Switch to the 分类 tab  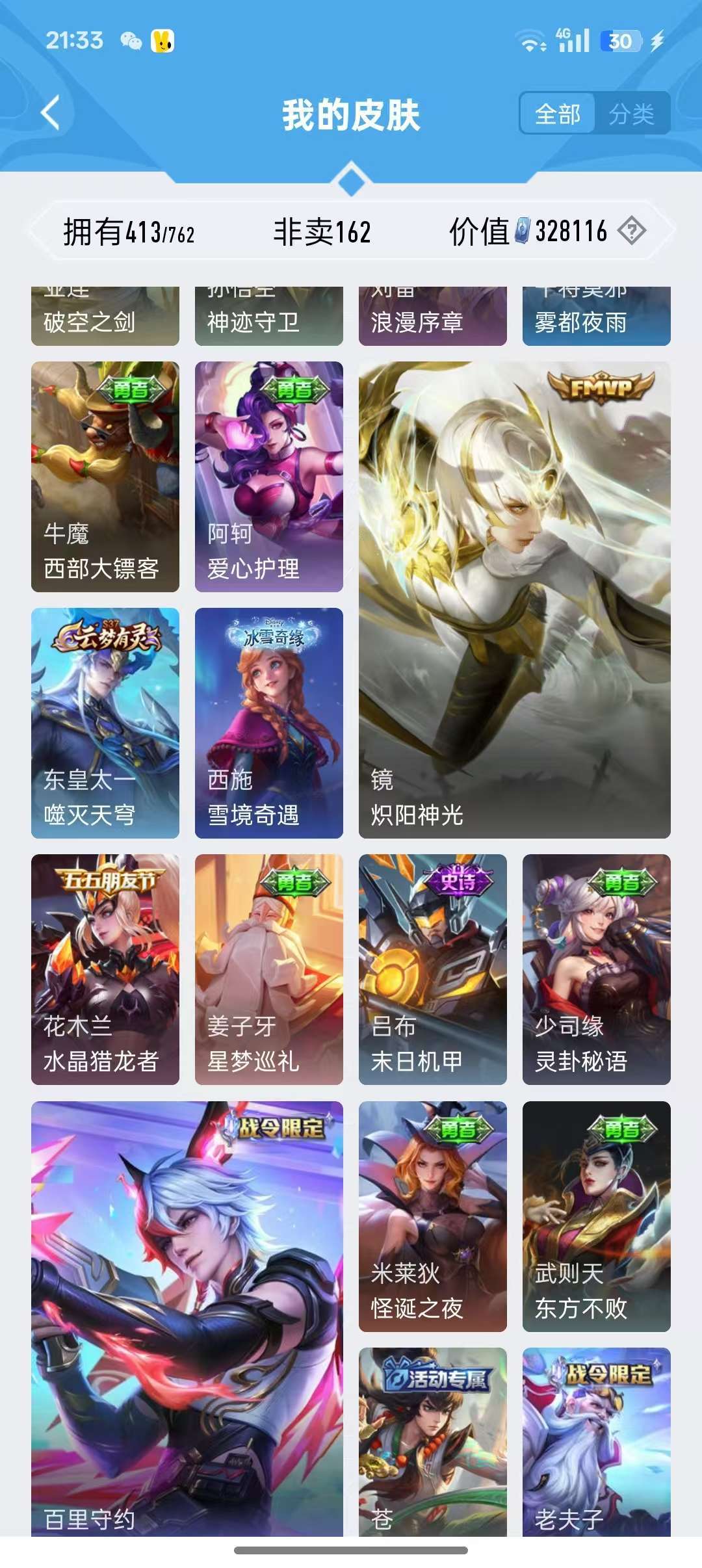631,114
